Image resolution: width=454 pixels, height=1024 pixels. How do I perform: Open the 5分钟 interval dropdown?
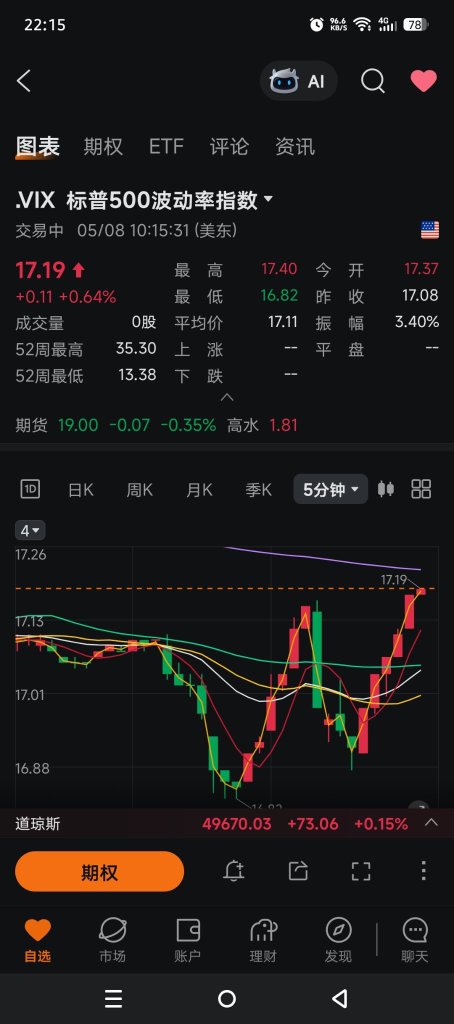[331, 489]
